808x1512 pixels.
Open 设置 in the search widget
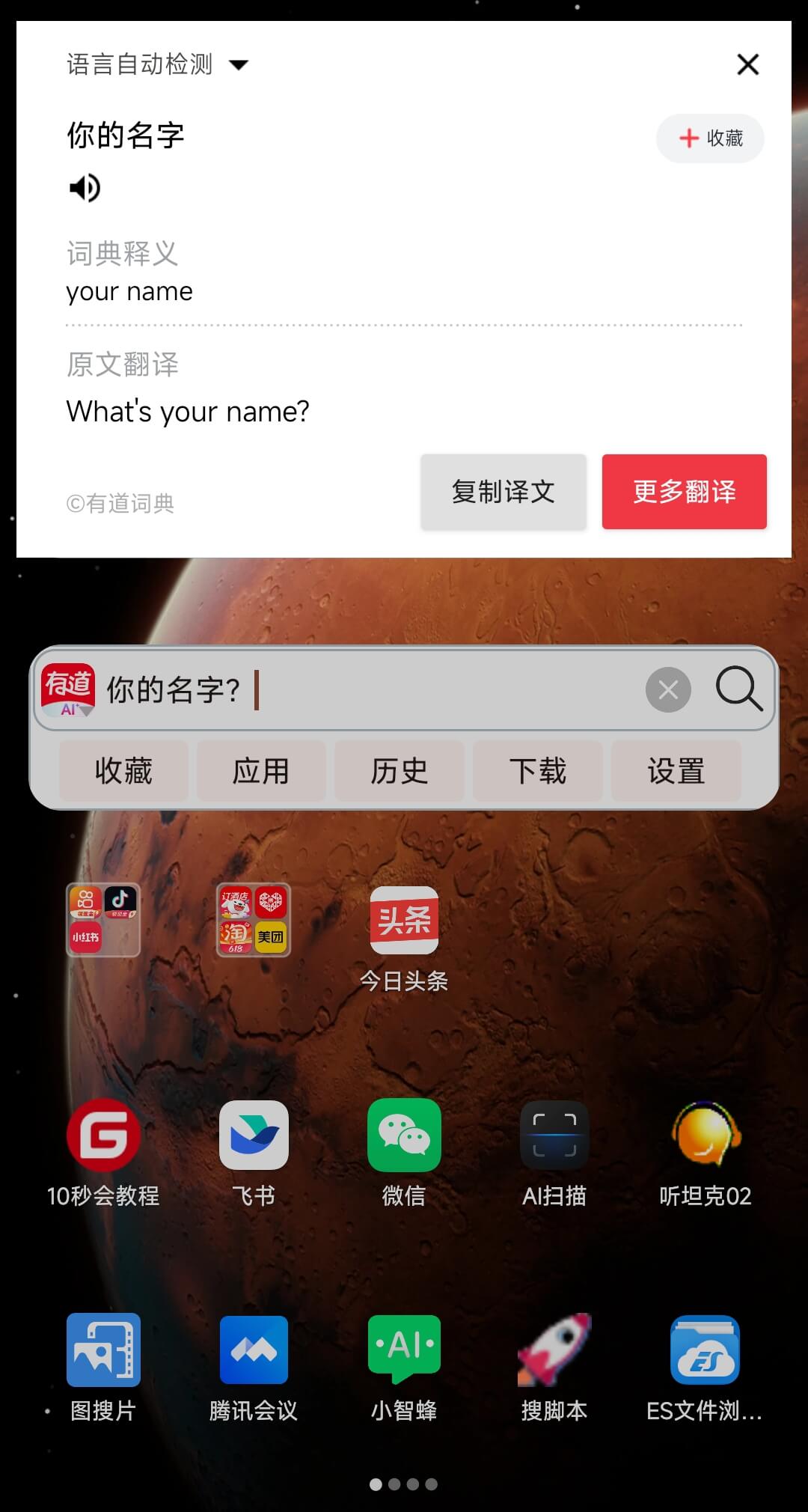[676, 771]
